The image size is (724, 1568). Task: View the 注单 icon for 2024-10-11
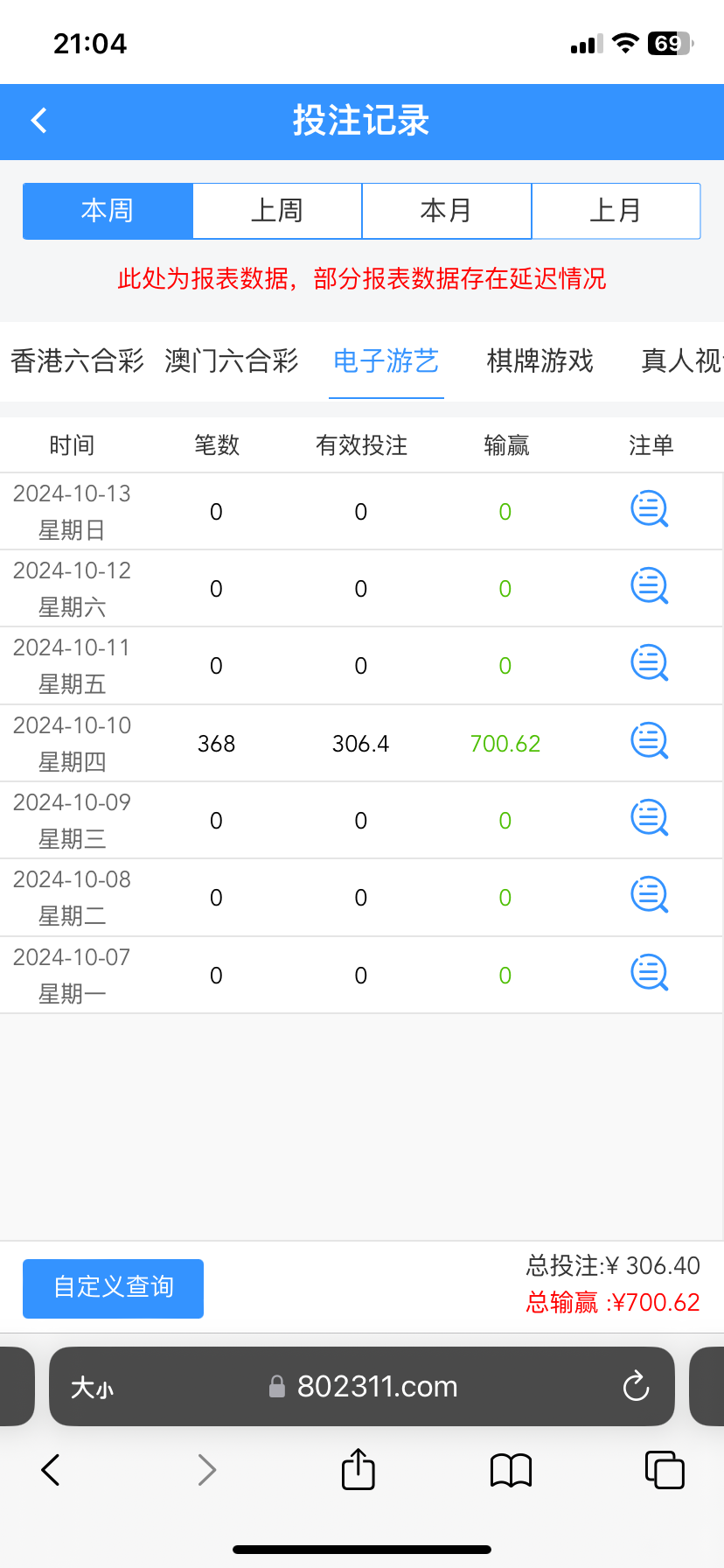coord(648,663)
